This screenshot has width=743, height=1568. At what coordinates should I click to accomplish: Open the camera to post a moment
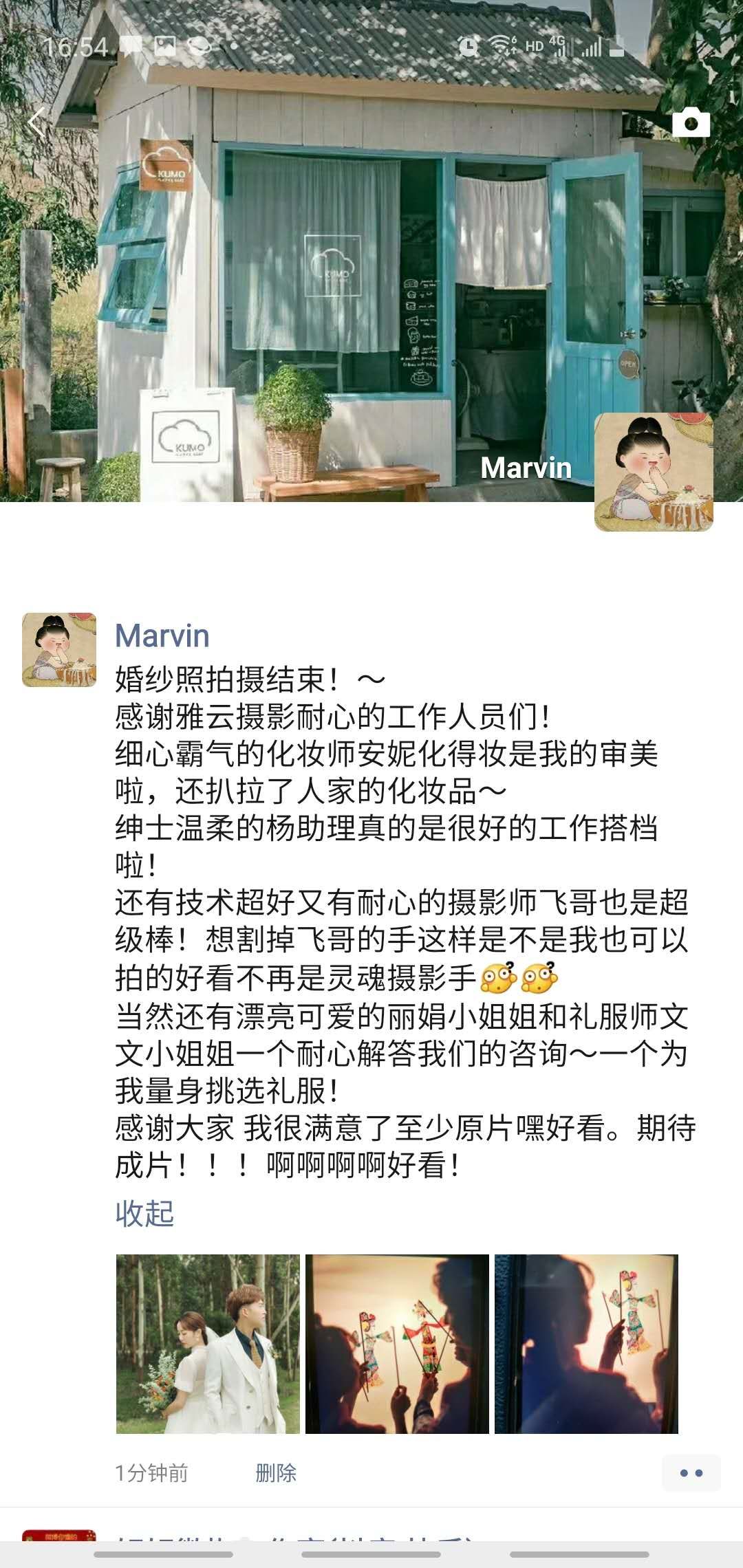click(x=691, y=123)
